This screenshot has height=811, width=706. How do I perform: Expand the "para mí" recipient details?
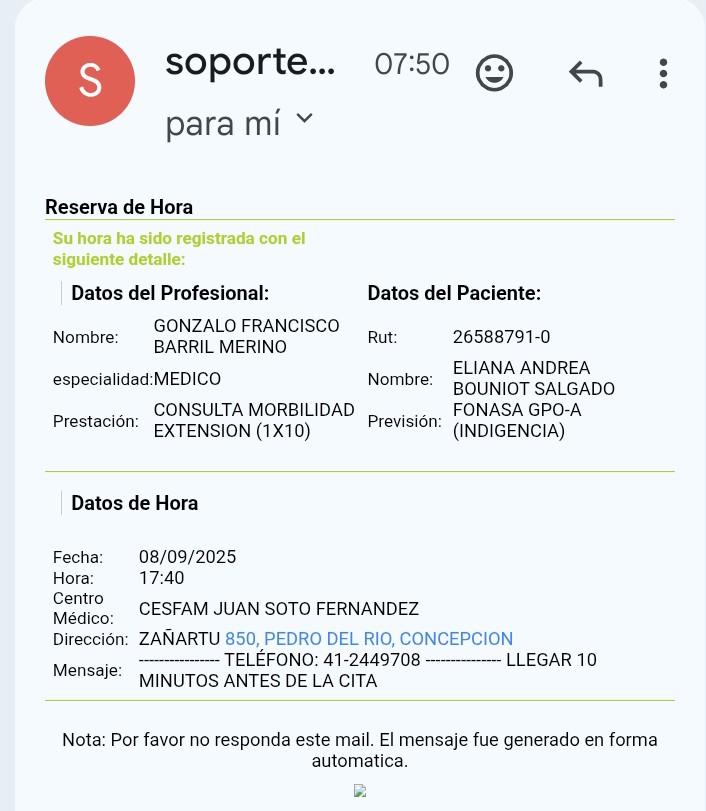(x=304, y=119)
